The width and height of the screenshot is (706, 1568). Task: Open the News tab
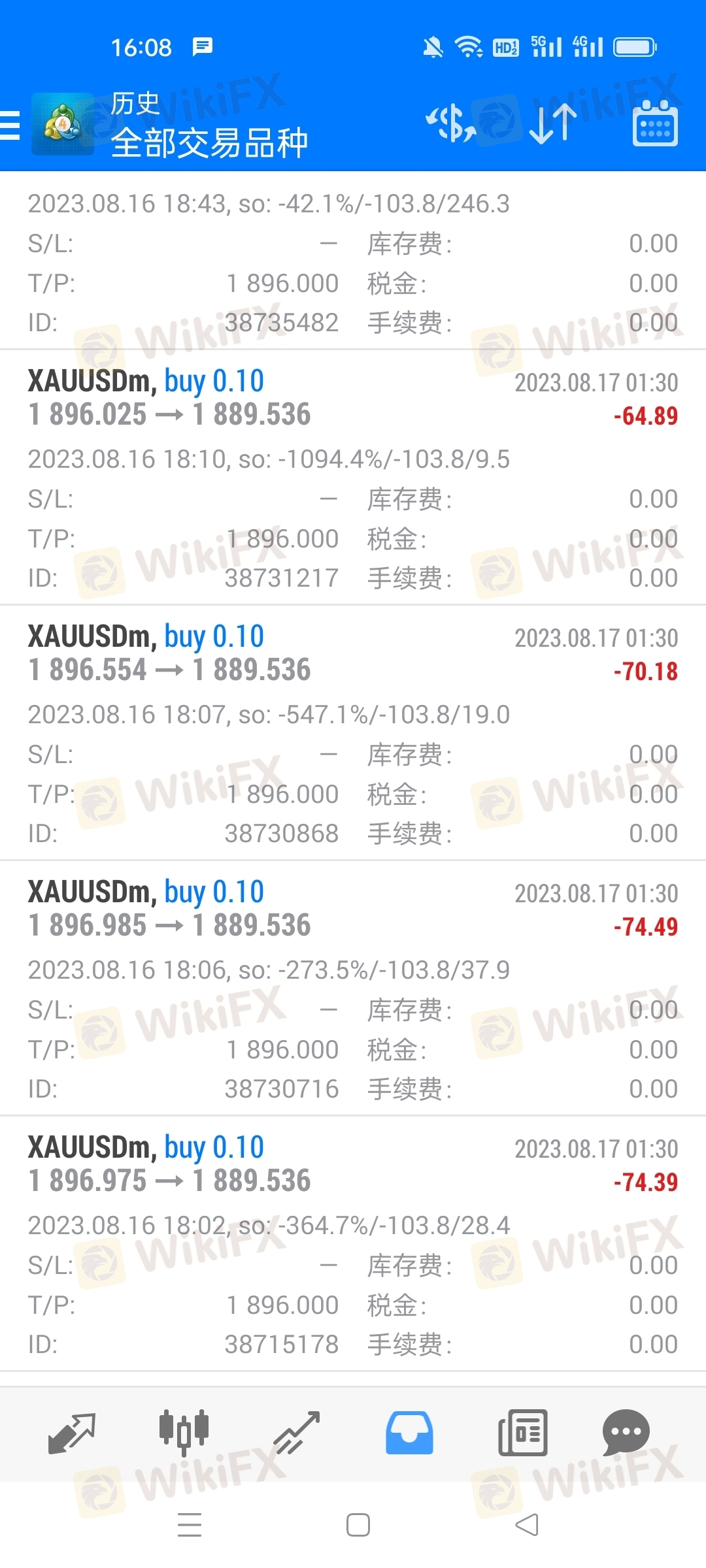click(x=522, y=1433)
